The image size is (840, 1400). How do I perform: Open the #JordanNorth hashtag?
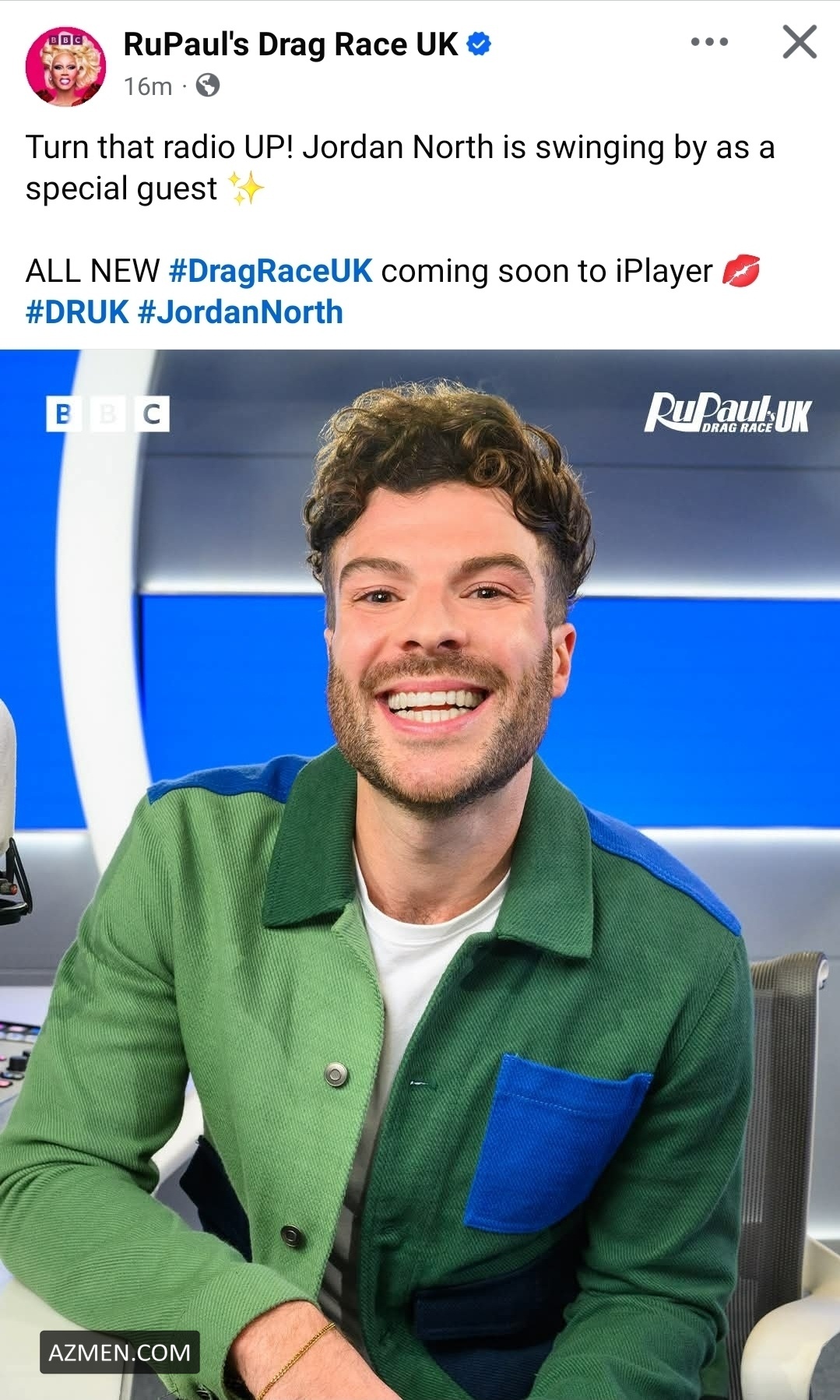pyautogui.click(x=240, y=312)
